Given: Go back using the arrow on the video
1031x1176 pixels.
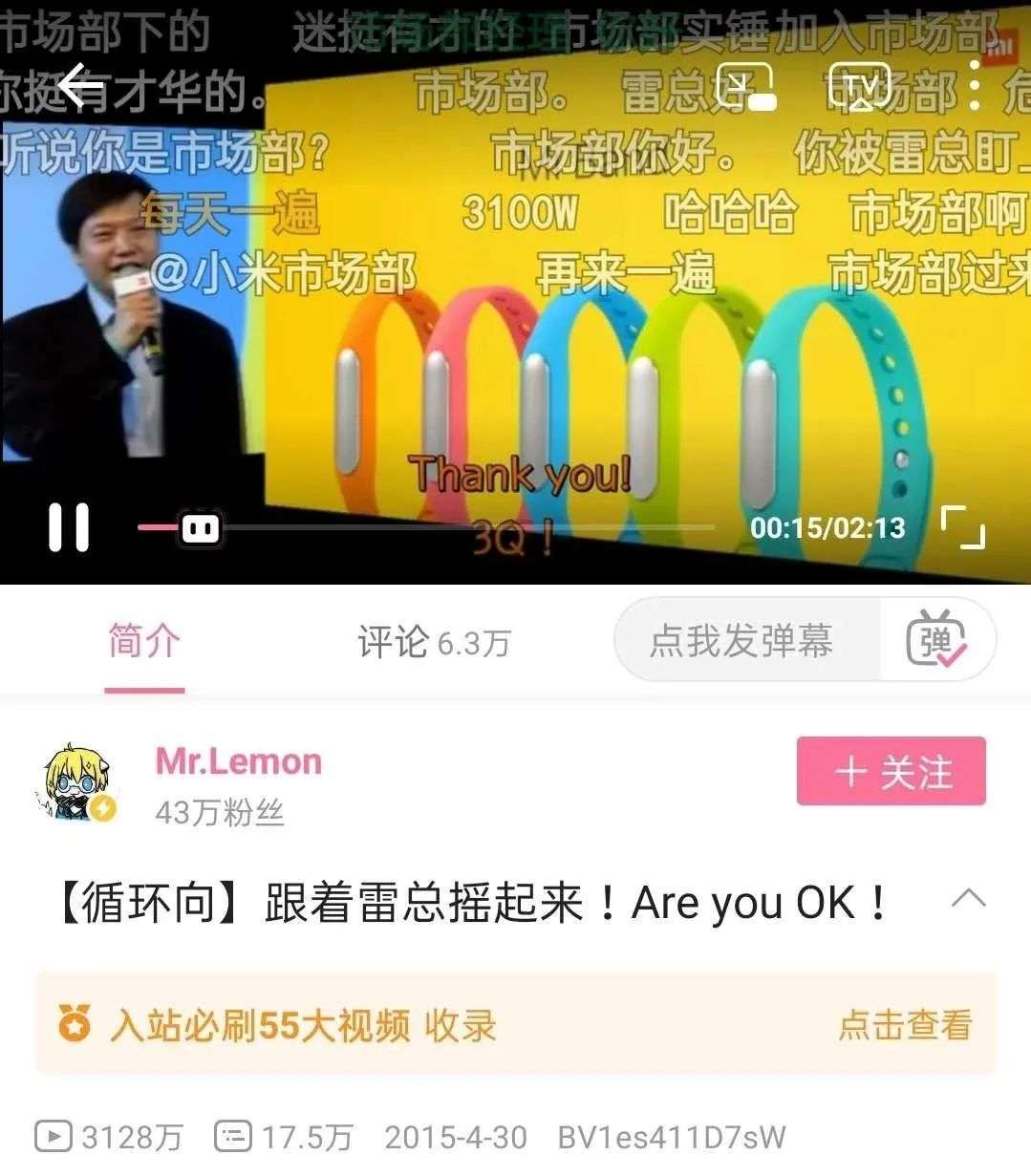Looking at the screenshot, I should point(81,88).
